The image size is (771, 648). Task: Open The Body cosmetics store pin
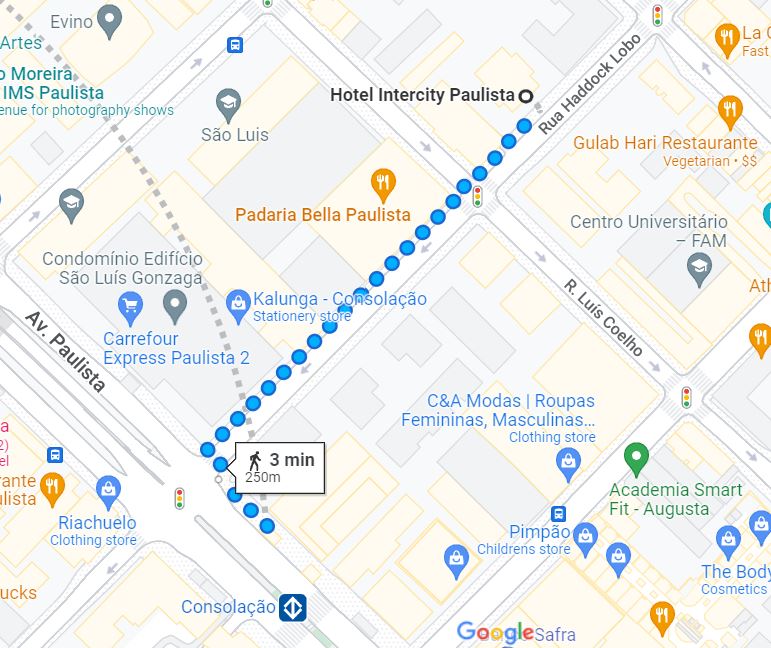pyautogui.click(x=727, y=541)
